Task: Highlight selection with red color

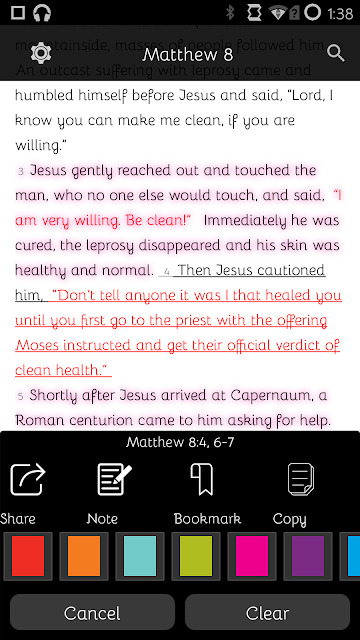Action: point(28,556)
